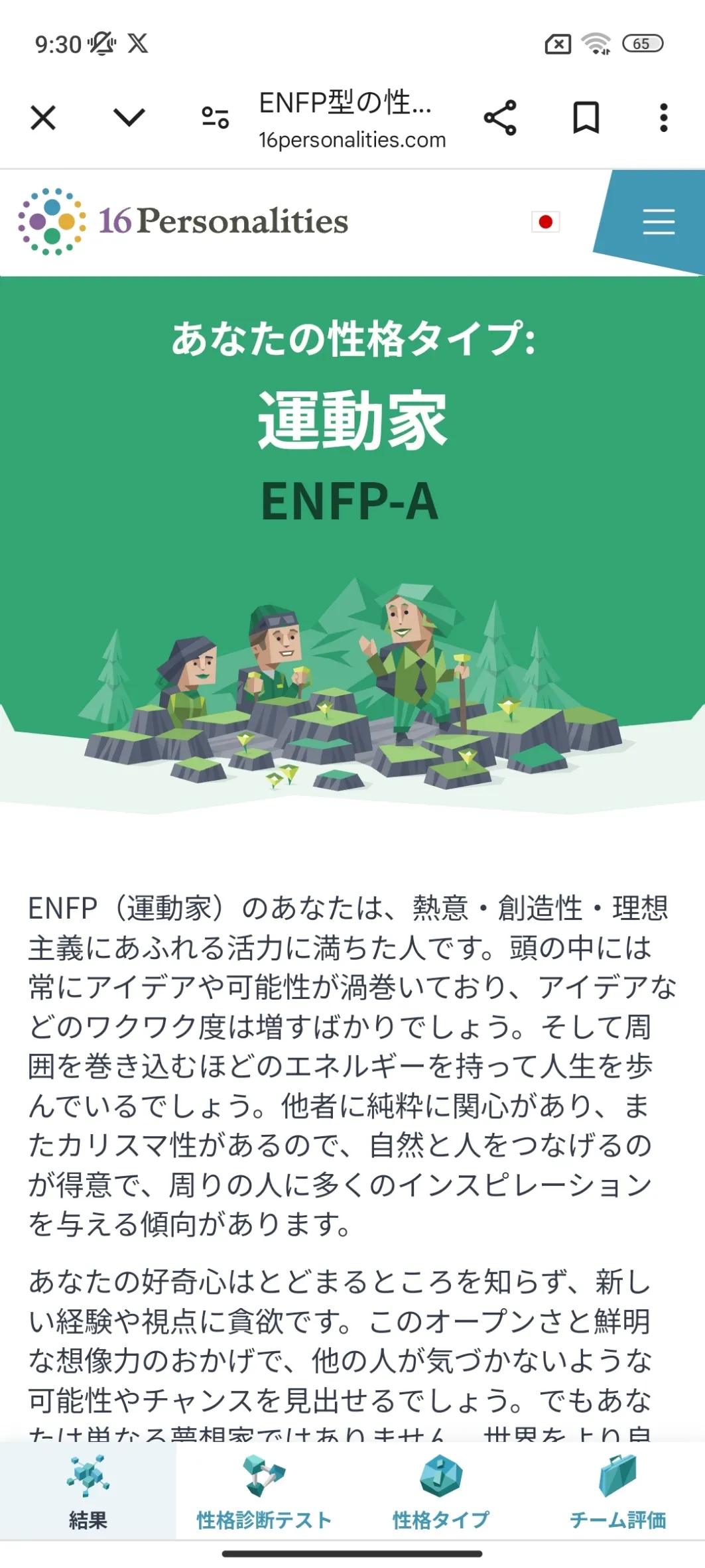Viewport: 705px width, 1568px height.
Task: Tap the 16Personalities logo to go home
Action: tap(183, 221)
